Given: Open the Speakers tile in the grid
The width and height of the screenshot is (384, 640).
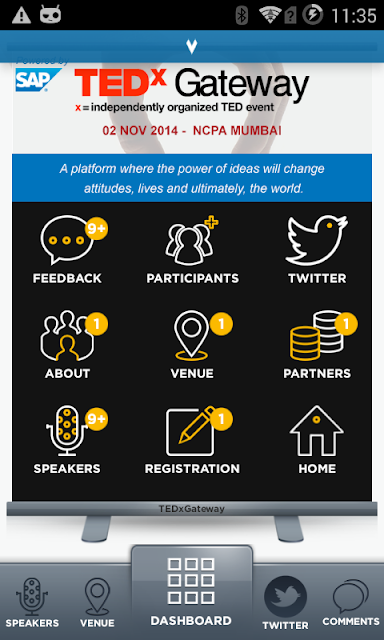Looking at the screenshot, I should pos(67,440).
